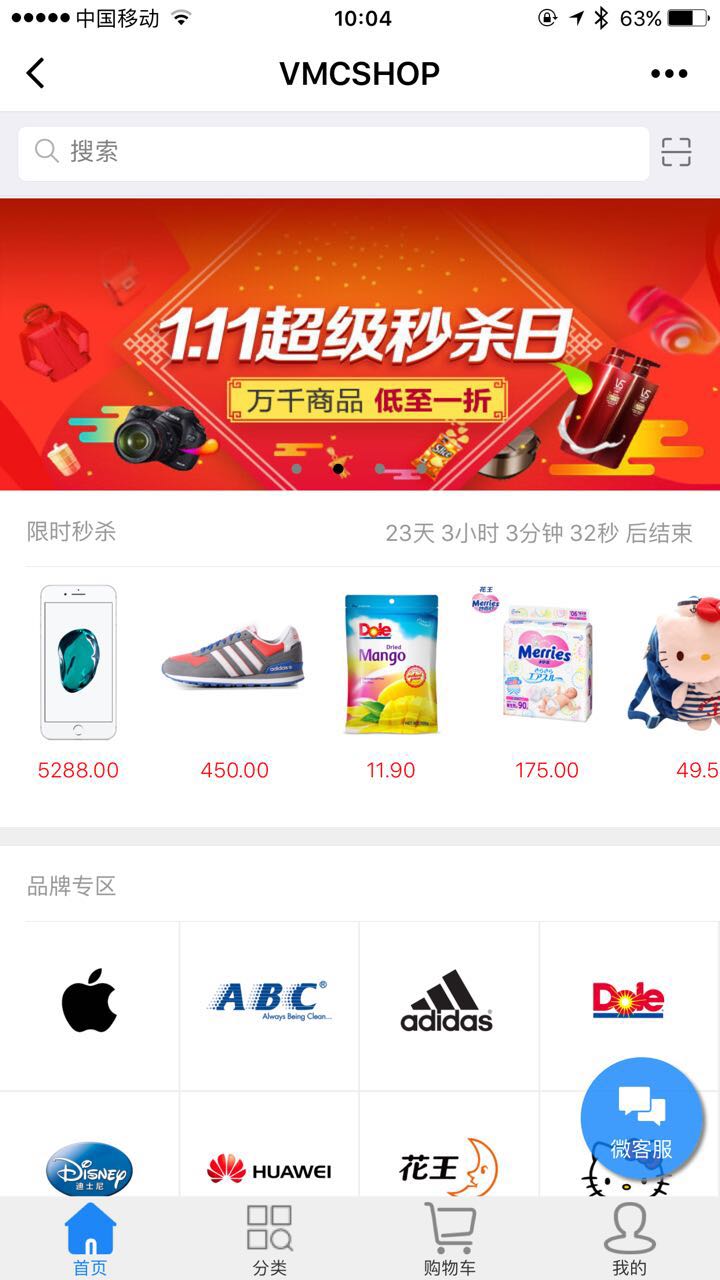The image size is (720, 1280).
Task: Switch to the 我的 tab
Action: pyautogui.click(x=629, y=1240)
